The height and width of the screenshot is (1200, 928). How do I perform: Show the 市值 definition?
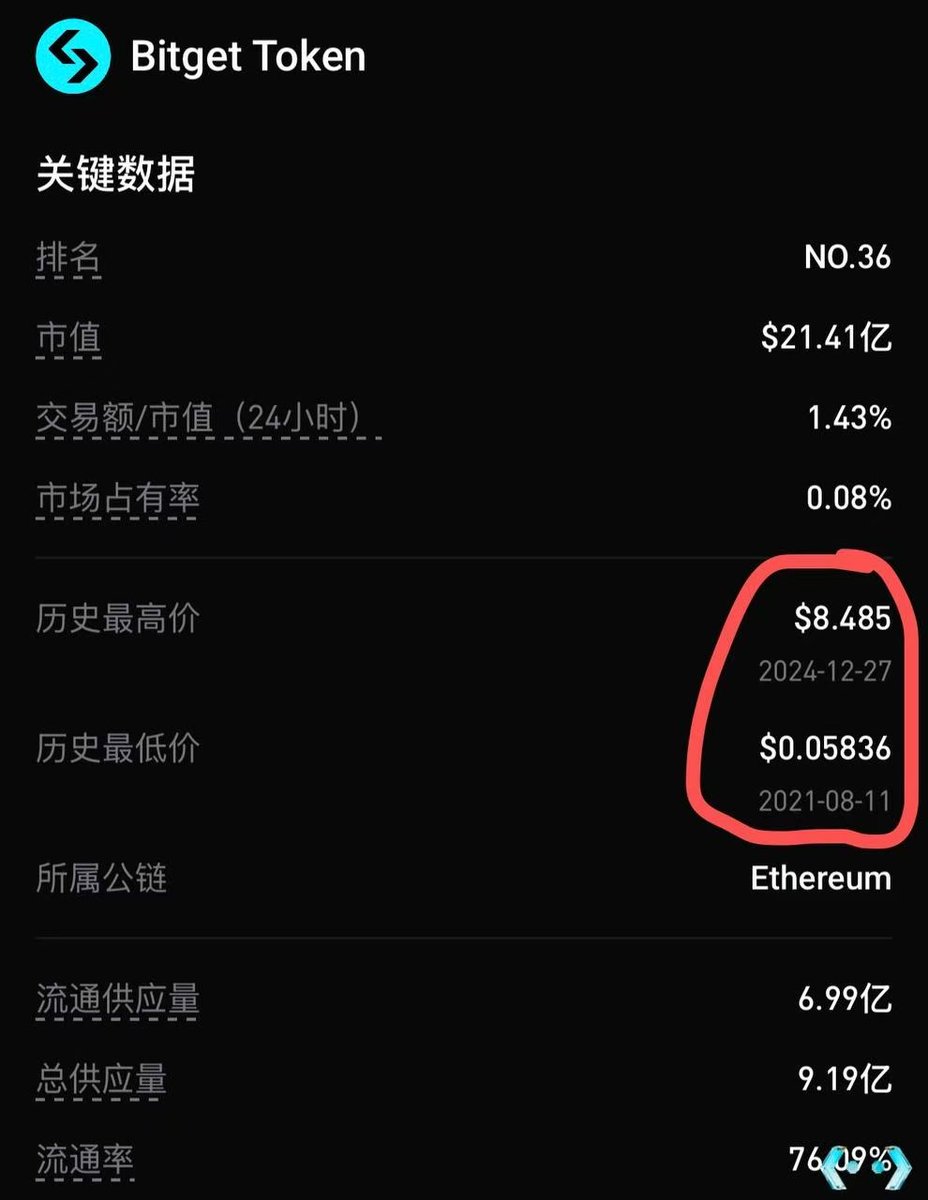point(68,338)
